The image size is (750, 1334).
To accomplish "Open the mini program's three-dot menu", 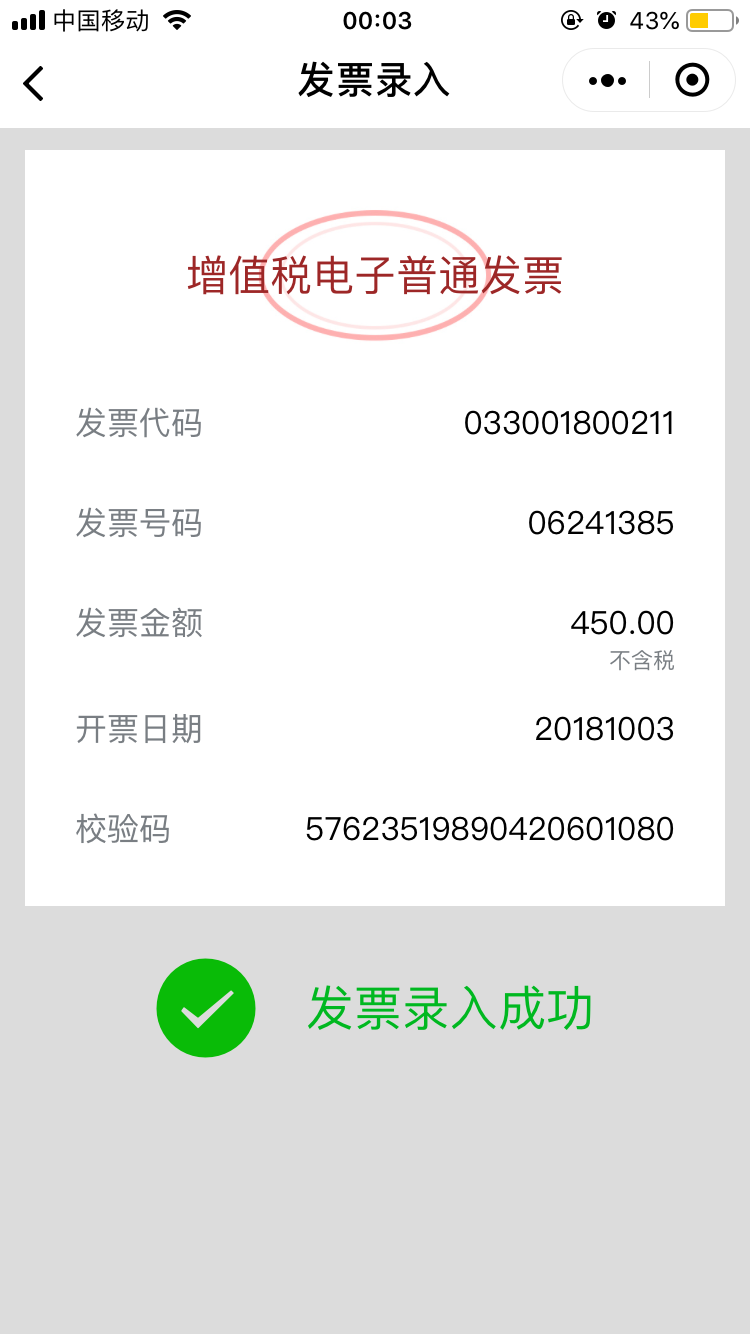I will click(607, 80).
